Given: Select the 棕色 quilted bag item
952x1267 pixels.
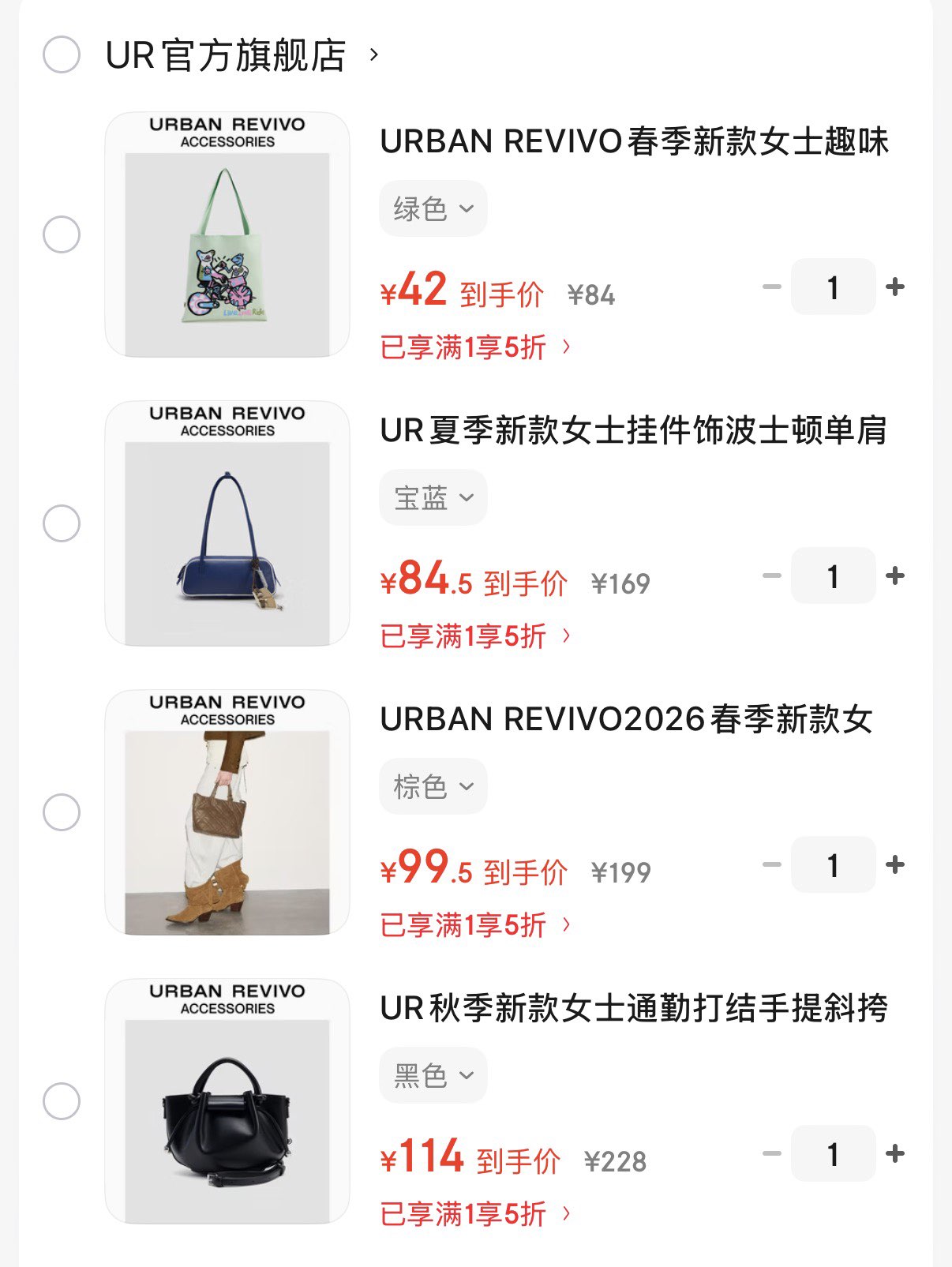Looking at the screenshot, I should click(62, 812).
